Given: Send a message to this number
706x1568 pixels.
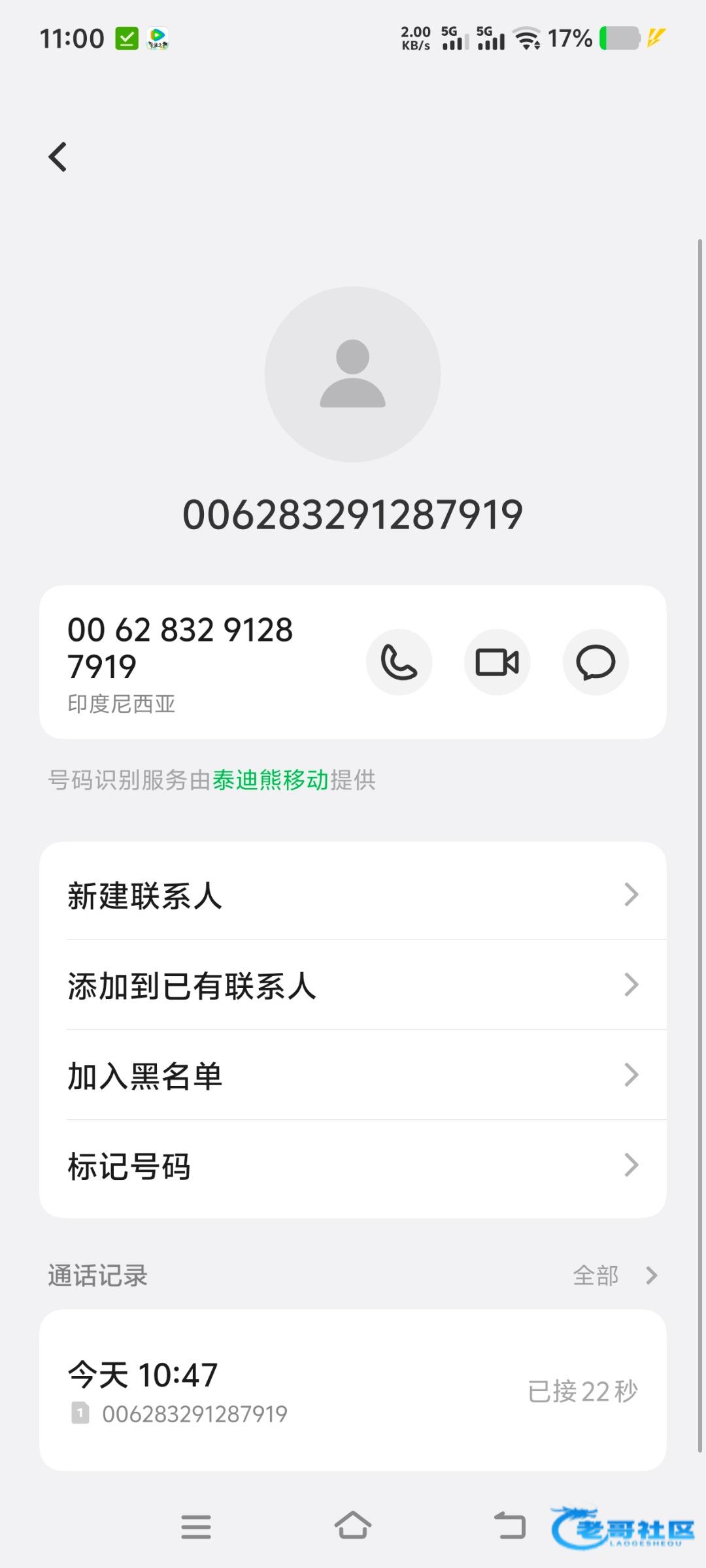Looking at the screenshot, I should point(595,662).
